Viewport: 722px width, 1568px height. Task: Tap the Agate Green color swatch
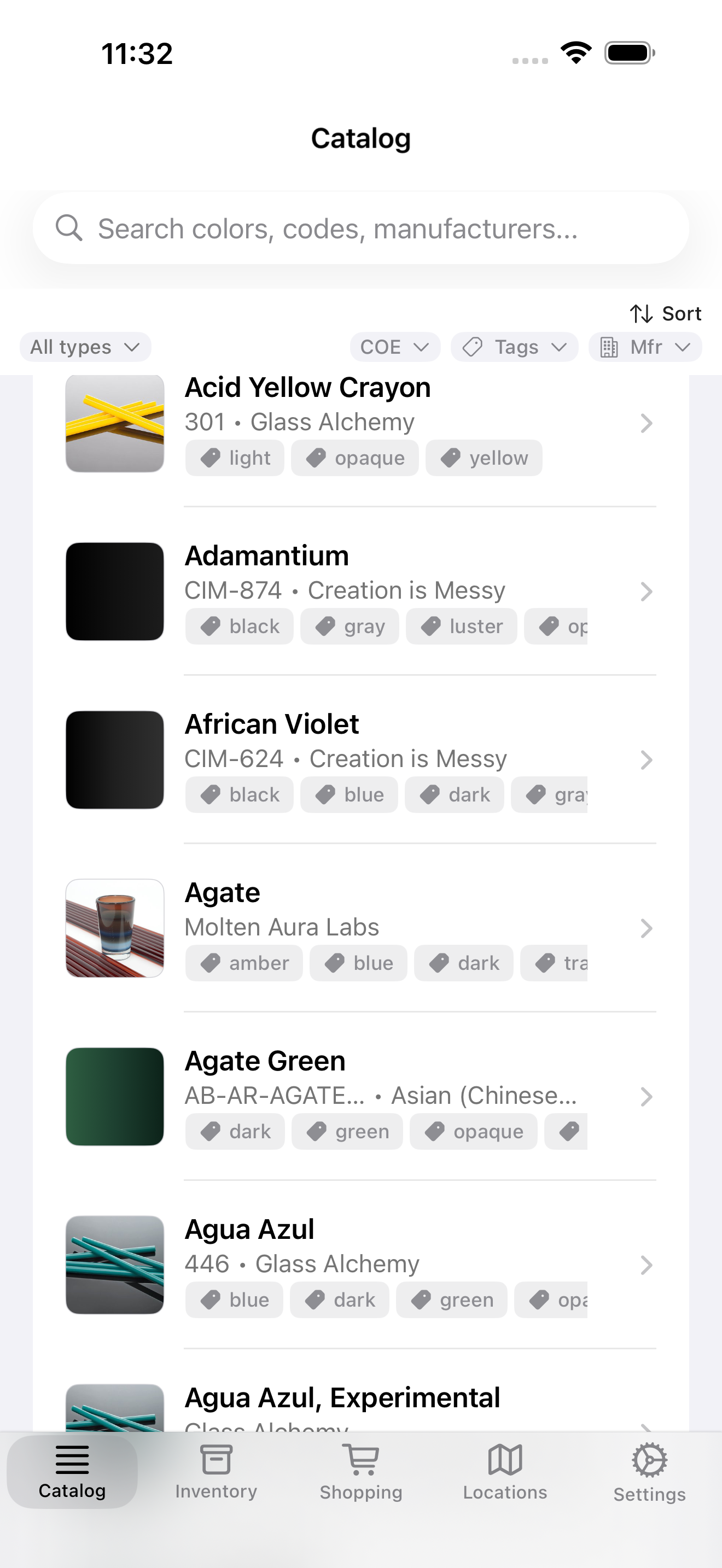[114, 1097]
